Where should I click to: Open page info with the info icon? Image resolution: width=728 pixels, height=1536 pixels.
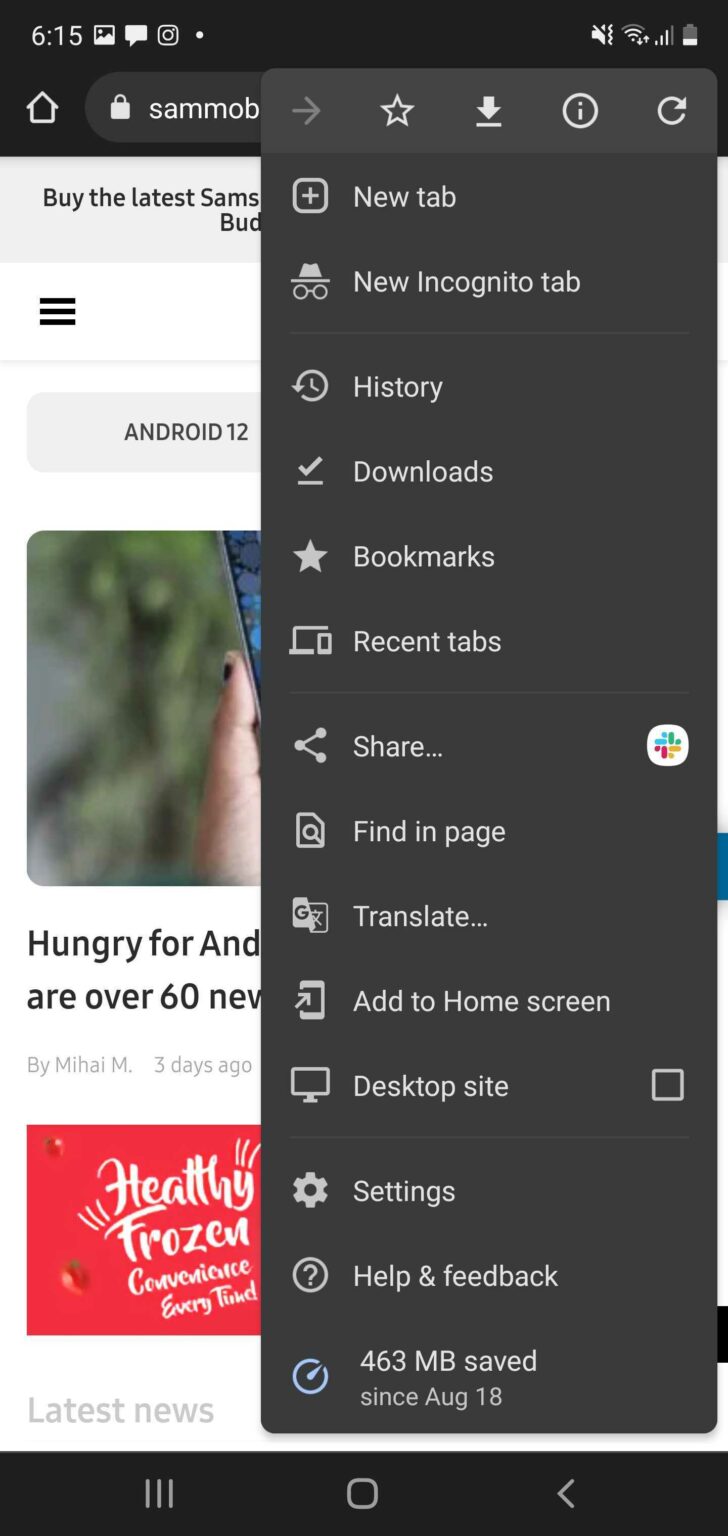tap(579, 111)
